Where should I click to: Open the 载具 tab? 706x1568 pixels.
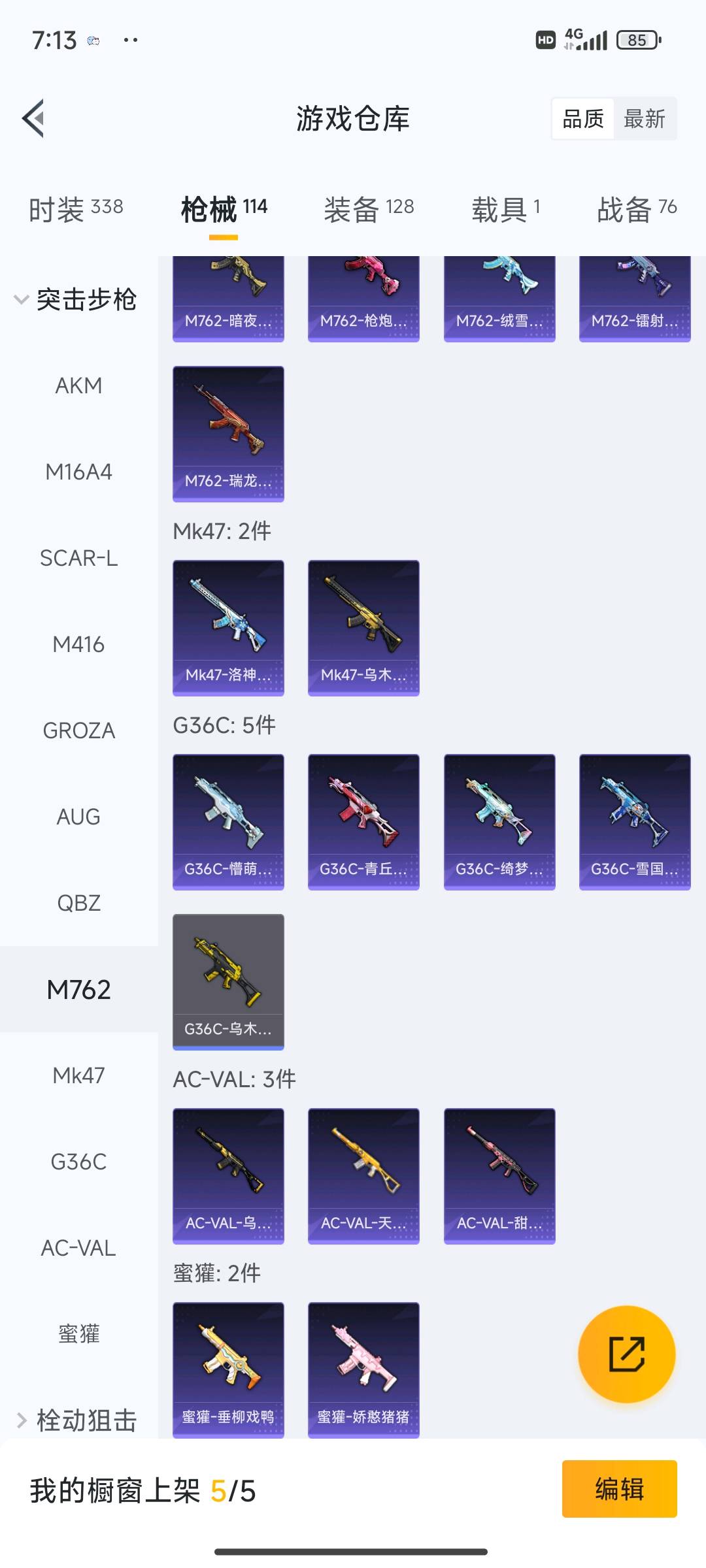[x=505, y=210]
